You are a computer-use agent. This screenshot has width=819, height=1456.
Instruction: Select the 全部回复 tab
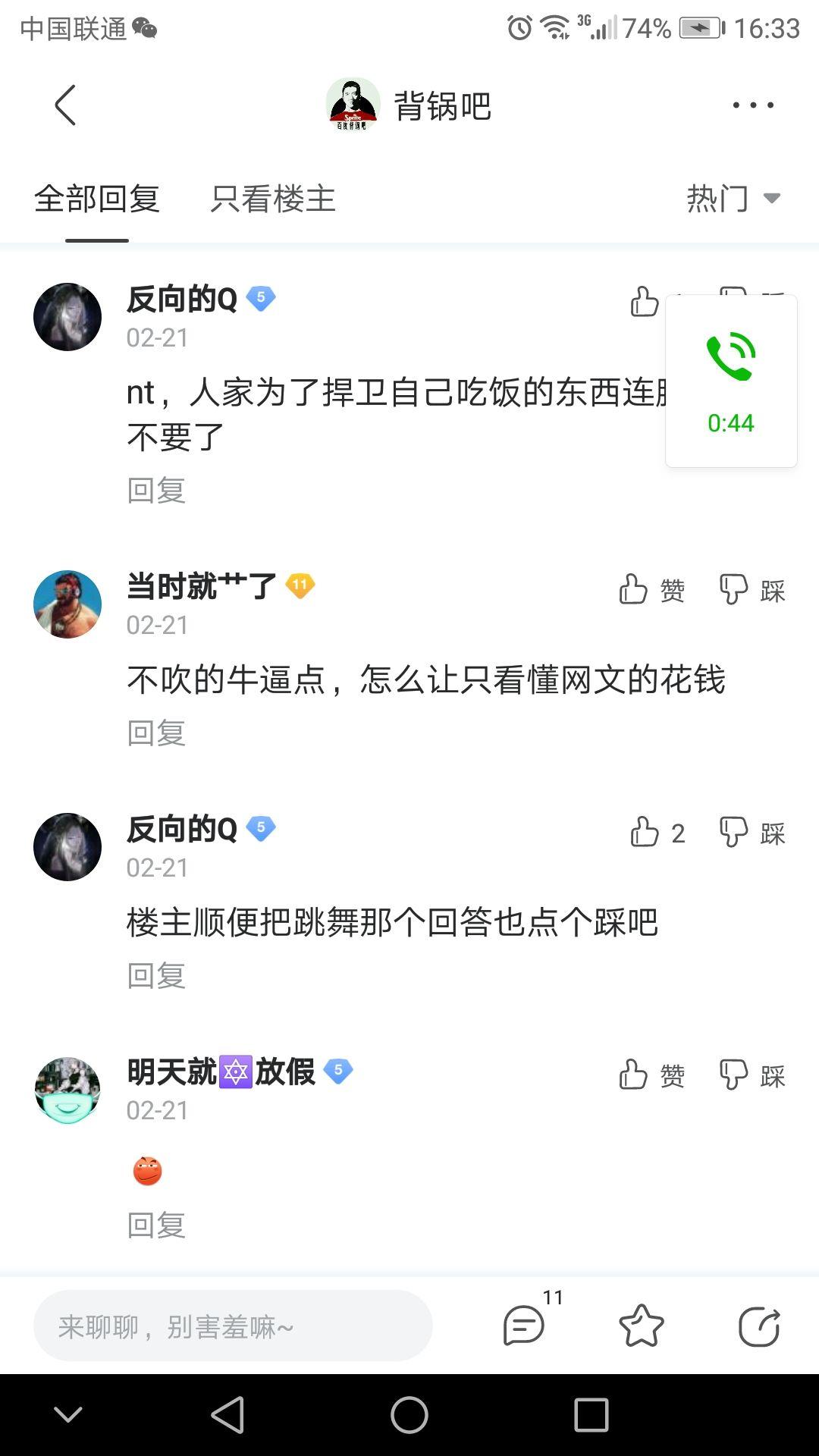[97, 199]
